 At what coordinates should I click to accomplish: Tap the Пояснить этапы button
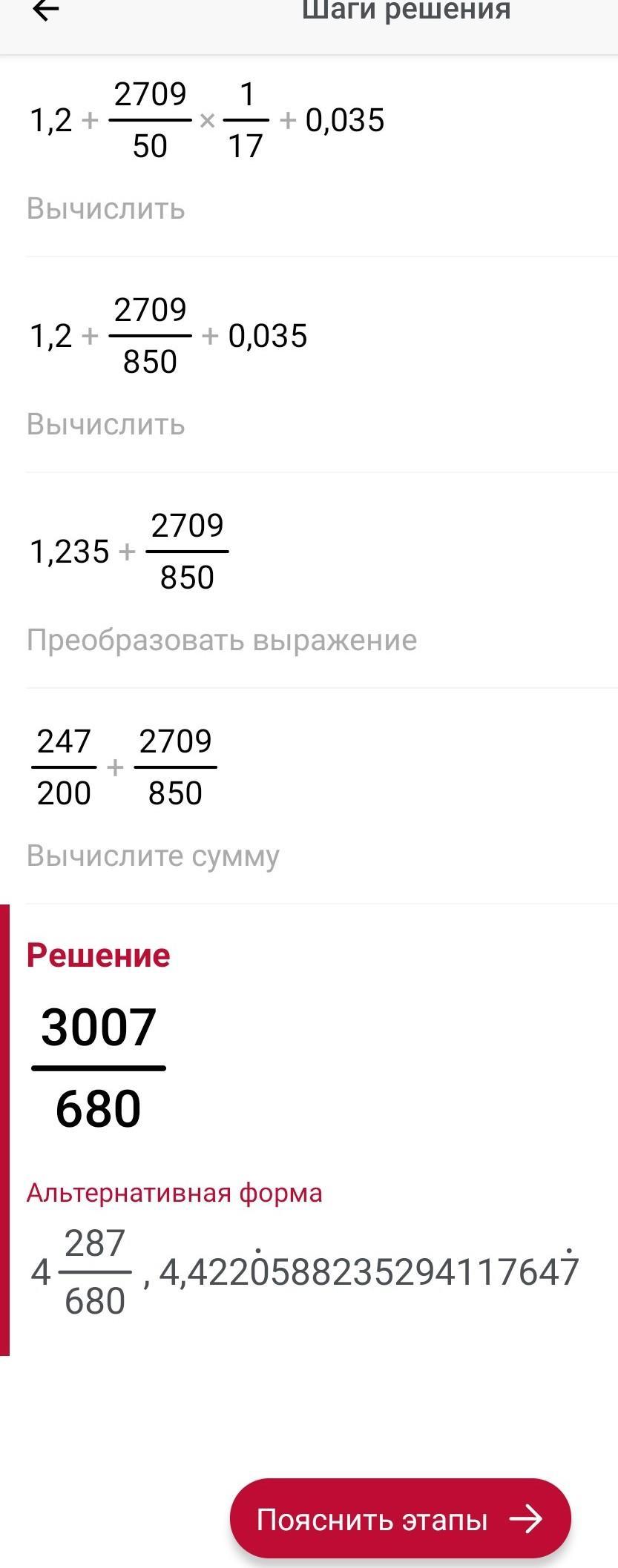(400, 1519)
